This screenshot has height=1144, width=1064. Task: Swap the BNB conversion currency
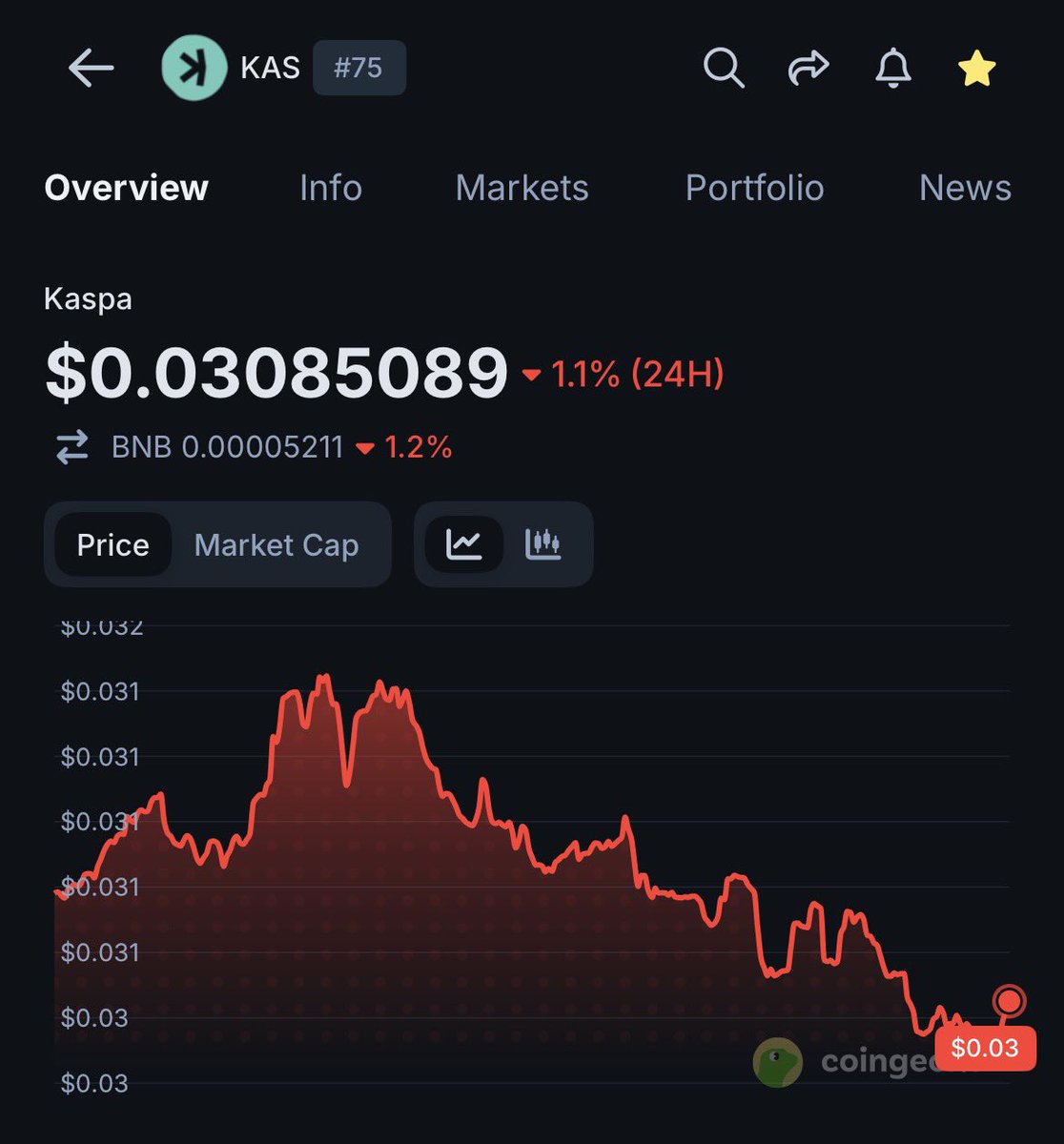[72, 447]
